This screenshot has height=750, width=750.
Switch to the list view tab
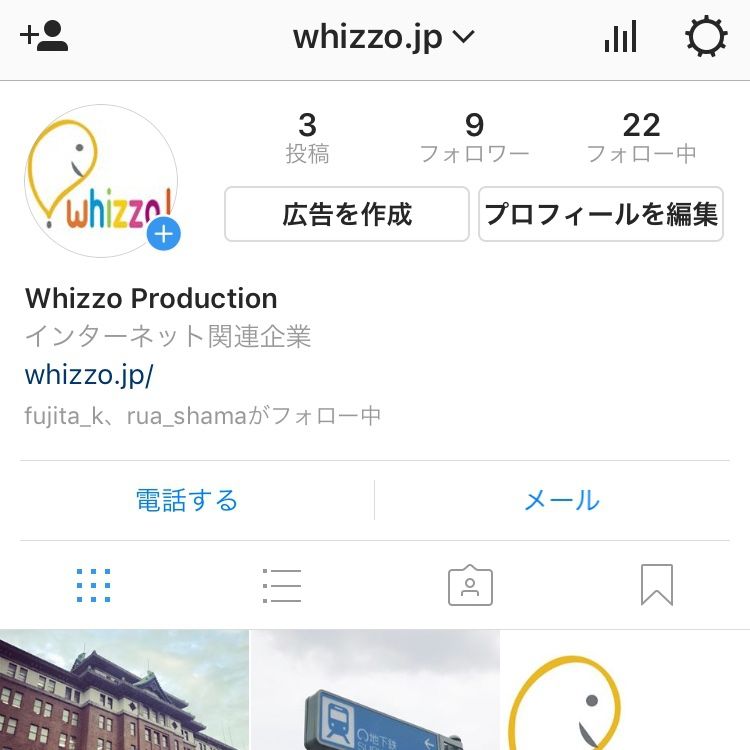(x=281, y=586)
